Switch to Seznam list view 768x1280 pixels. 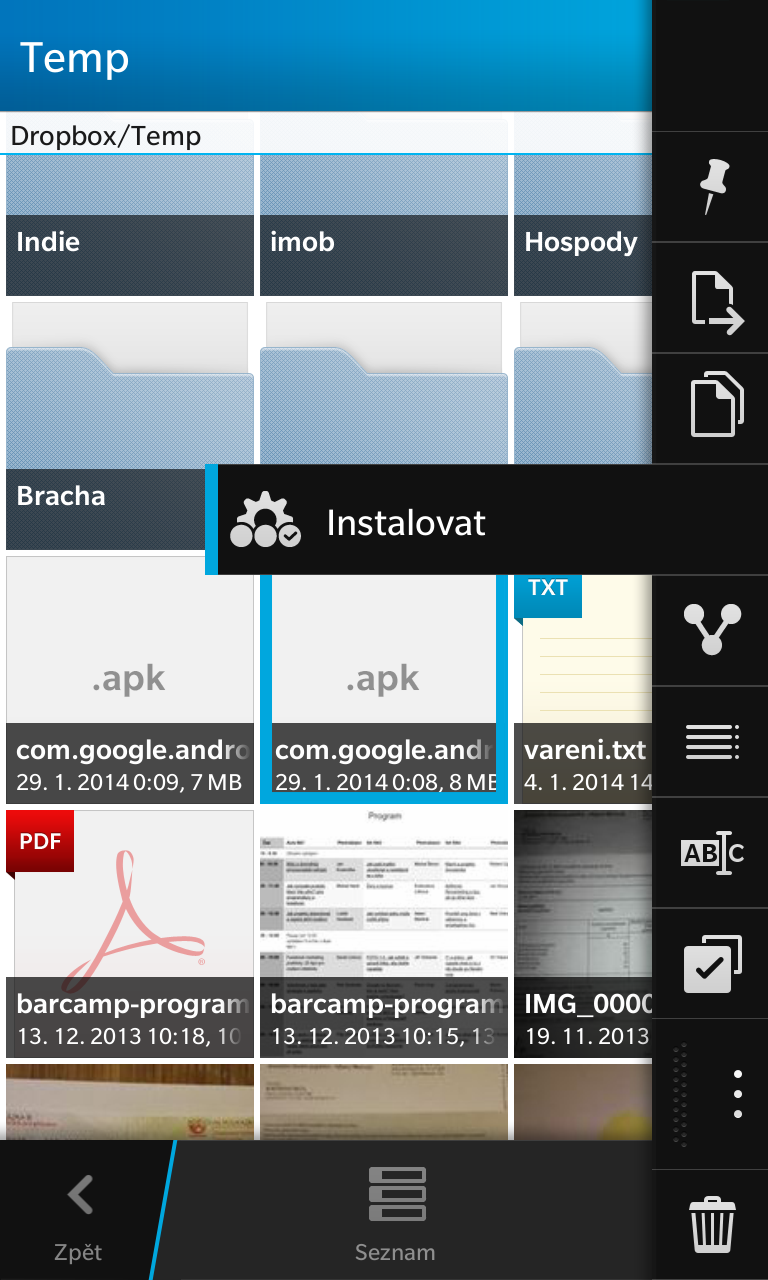click(397, 1212)
